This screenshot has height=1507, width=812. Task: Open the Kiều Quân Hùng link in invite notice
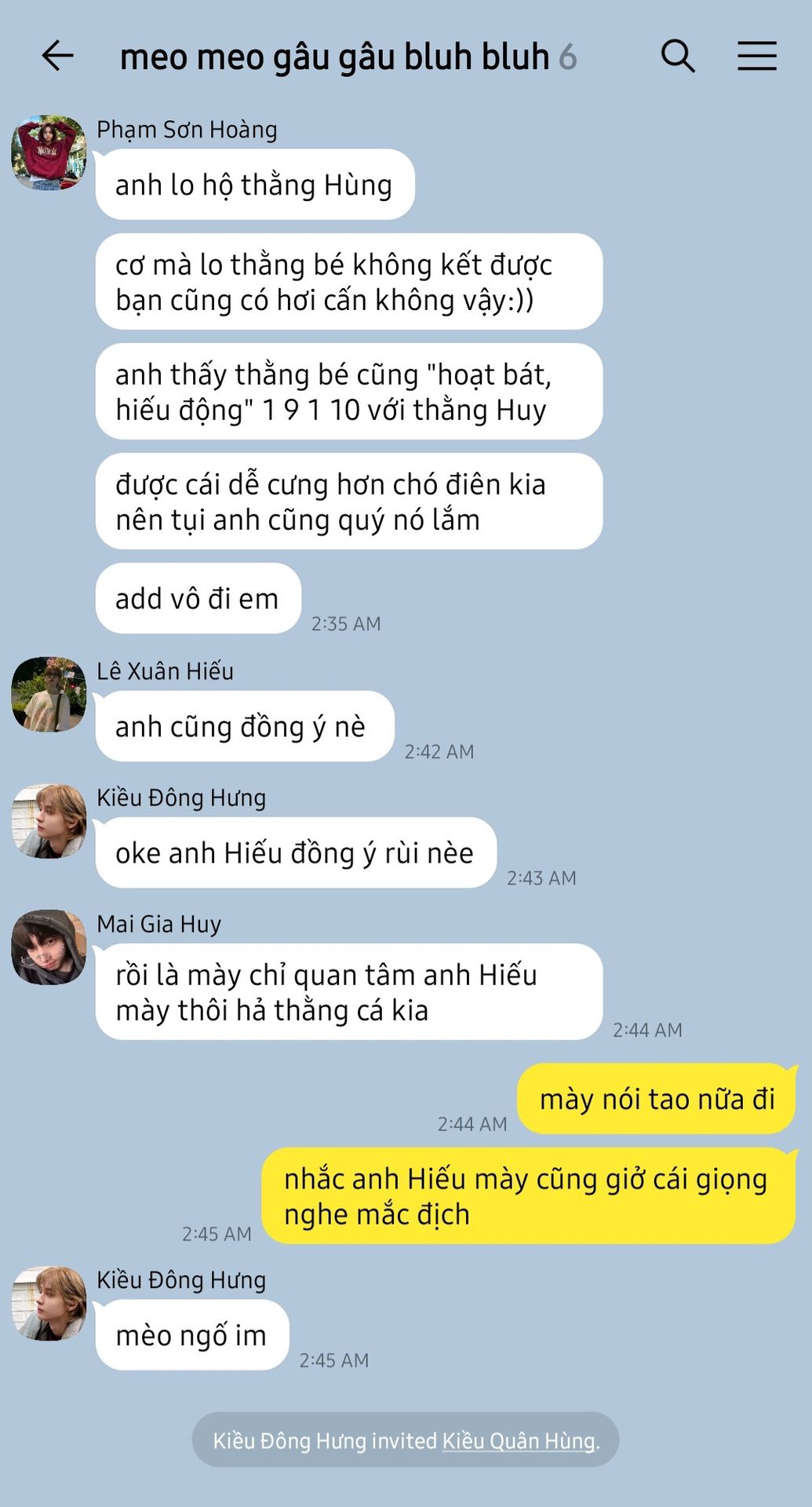pos(519,1440)
